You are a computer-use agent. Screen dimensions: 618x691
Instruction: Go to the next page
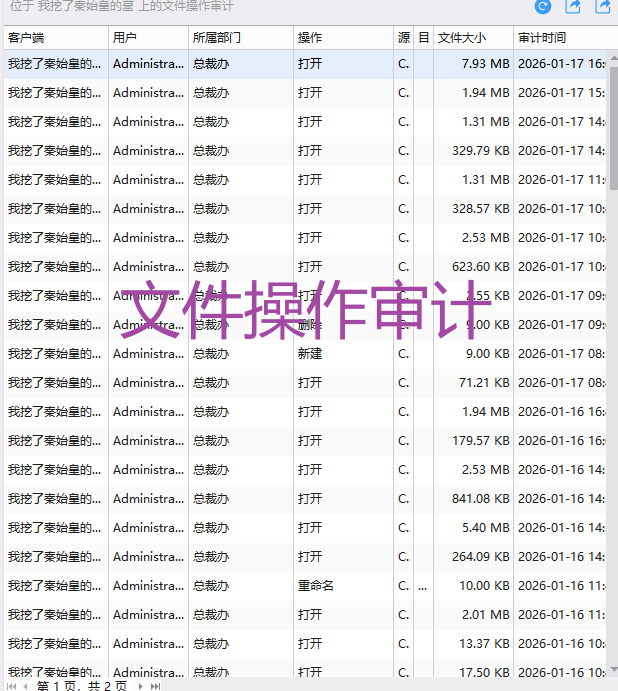click(x=140, y=686)
